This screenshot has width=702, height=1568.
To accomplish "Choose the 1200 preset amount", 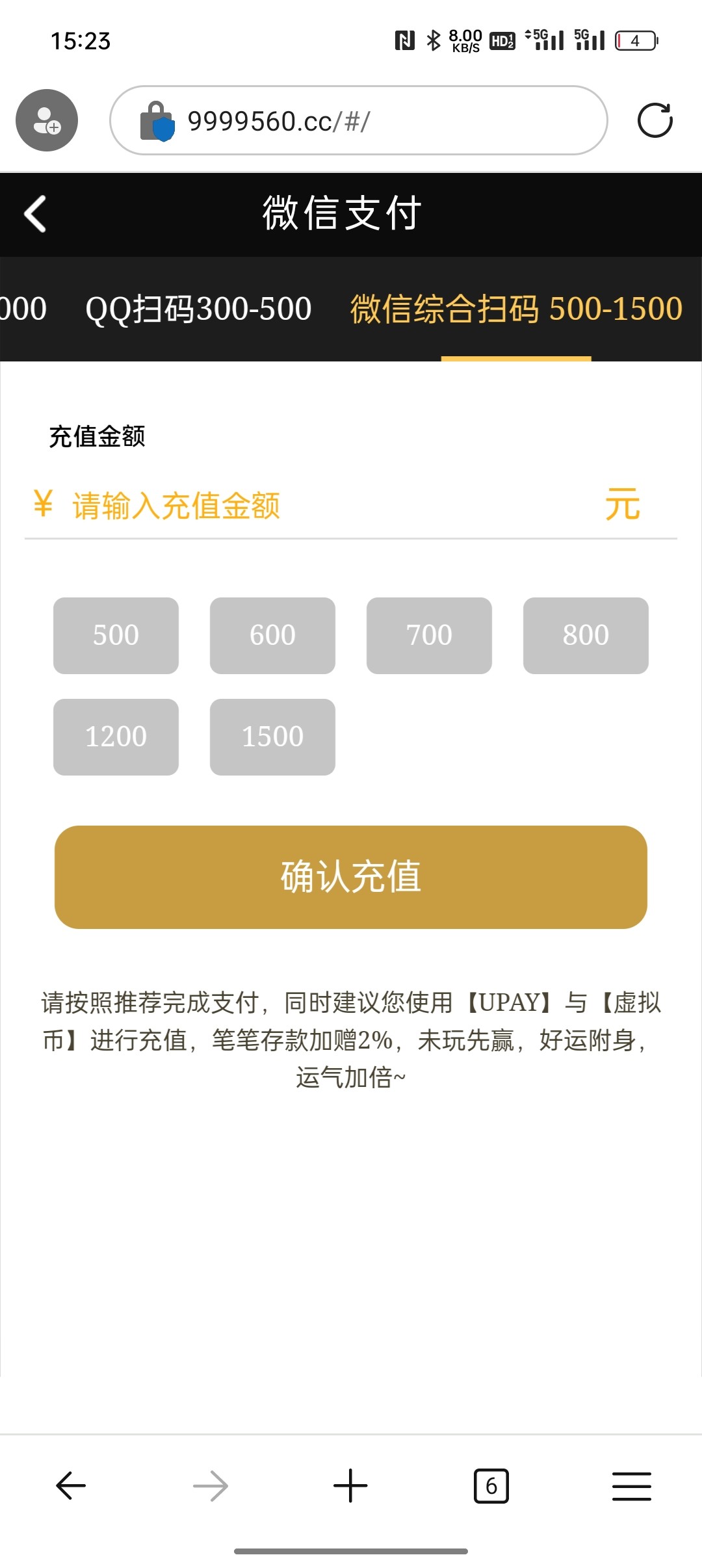I will click(116, 737).
